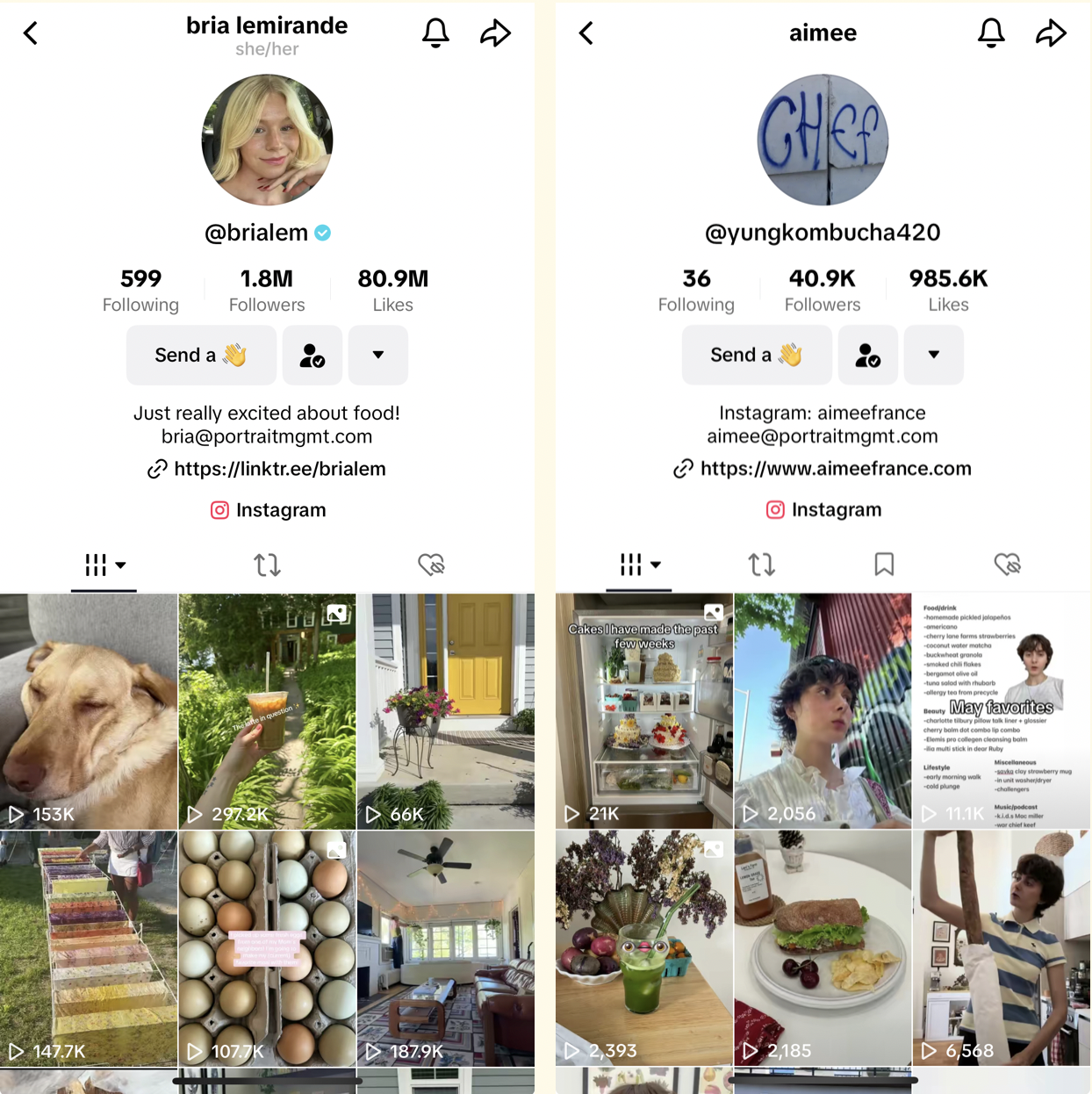Viewport: 1092px width, 1094px height.
Task: Share aimee's profile via arrow icon
Action: pos(1051,33)
